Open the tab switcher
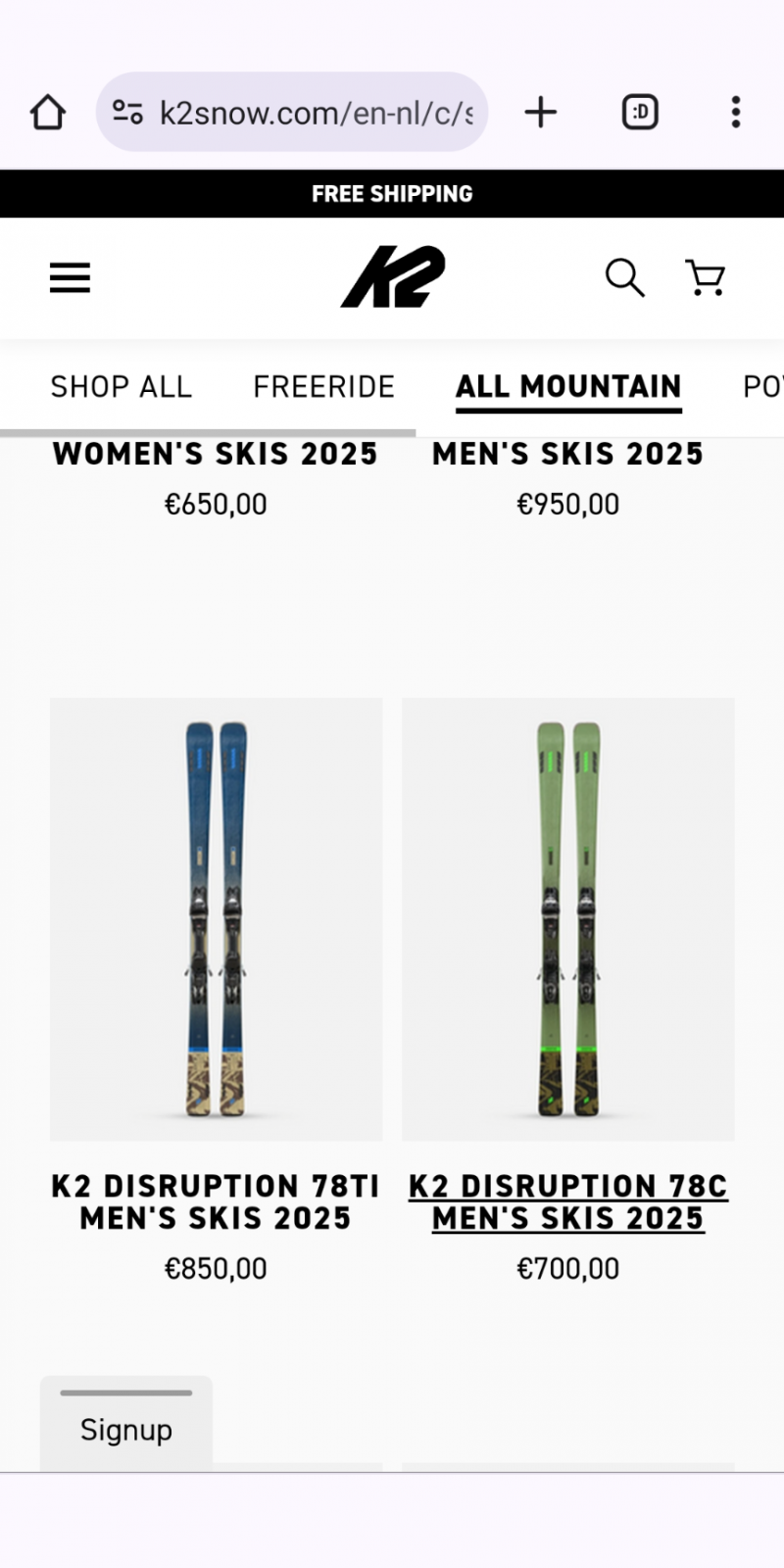Viewport: 784px width, 1568px height. pyautogui.click(x=640, y=113)
